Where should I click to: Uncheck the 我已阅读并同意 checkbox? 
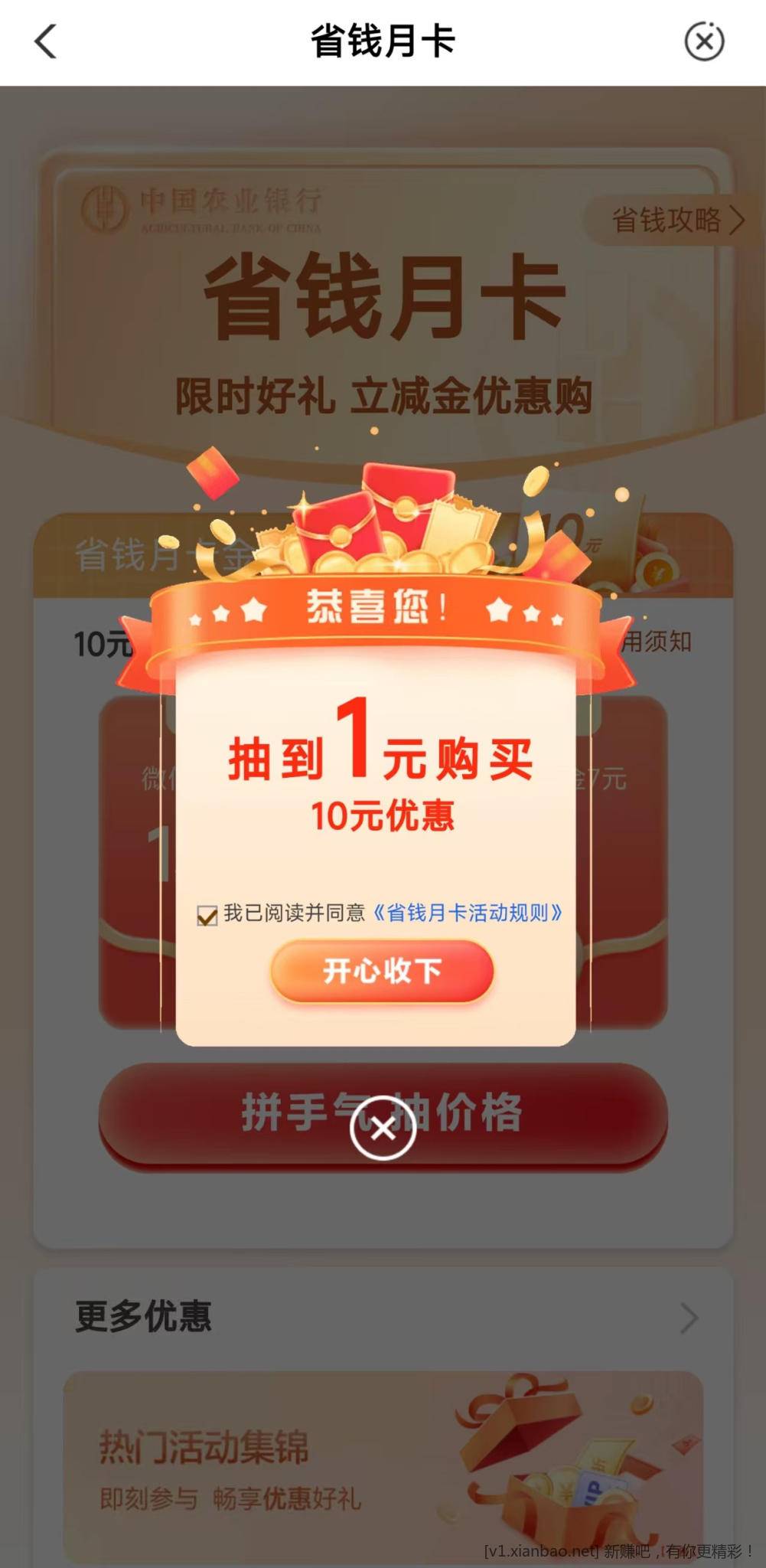click(207, 915)
